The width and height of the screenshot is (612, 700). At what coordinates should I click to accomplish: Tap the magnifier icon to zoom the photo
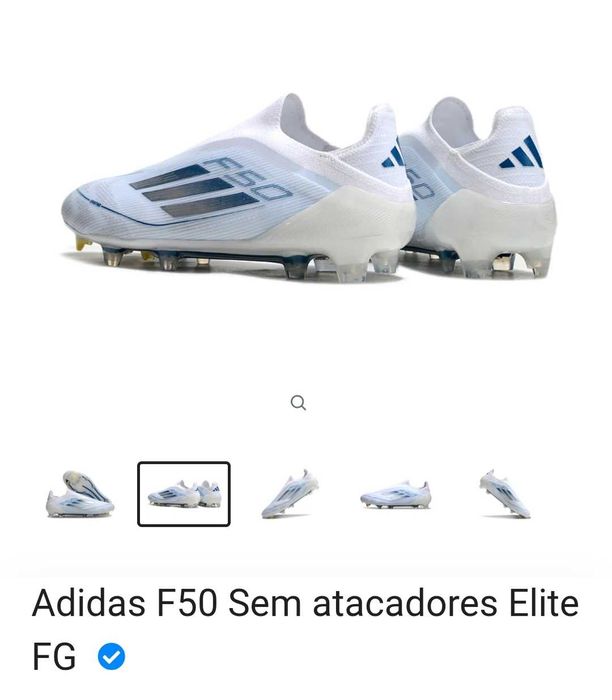point(298,403)
